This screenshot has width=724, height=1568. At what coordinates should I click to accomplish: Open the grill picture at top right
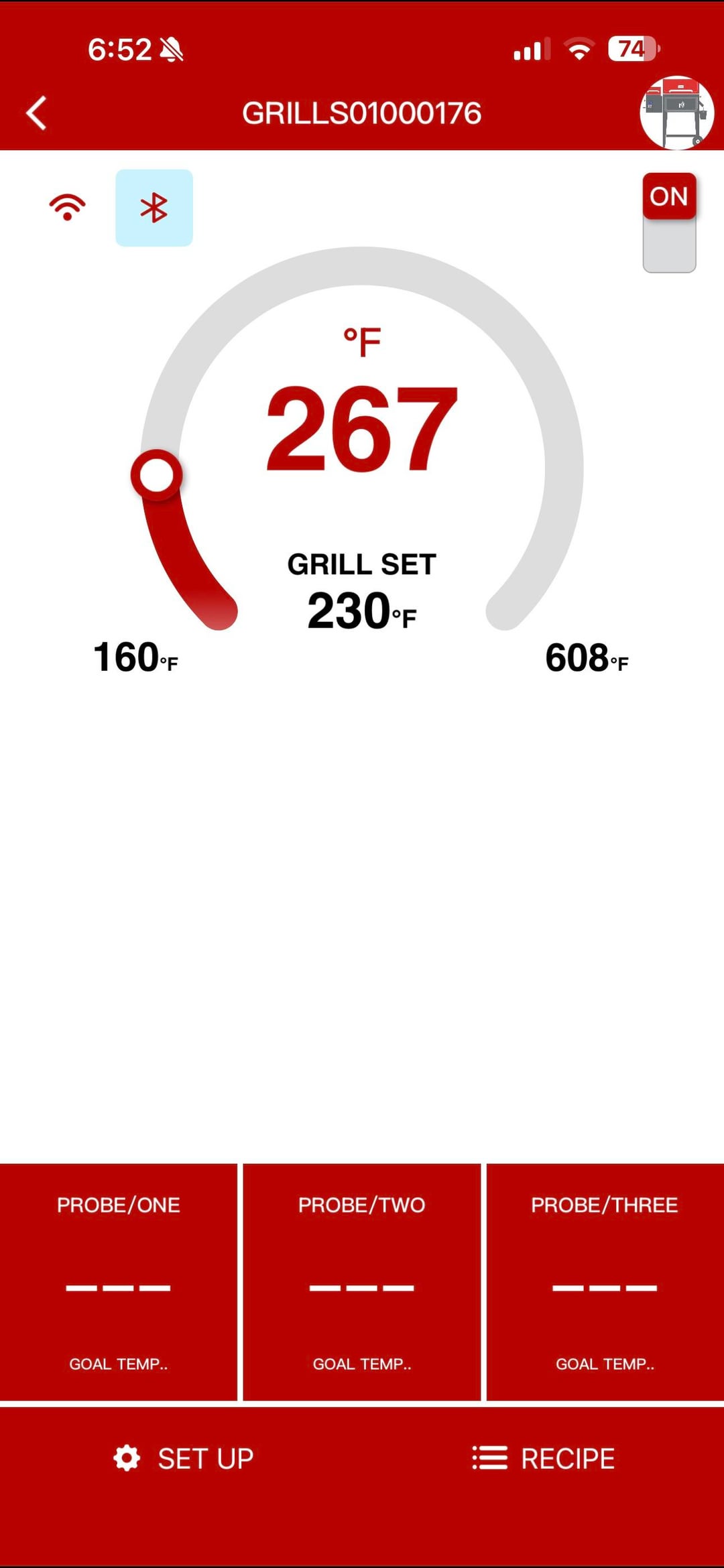[x=676, y=113]
